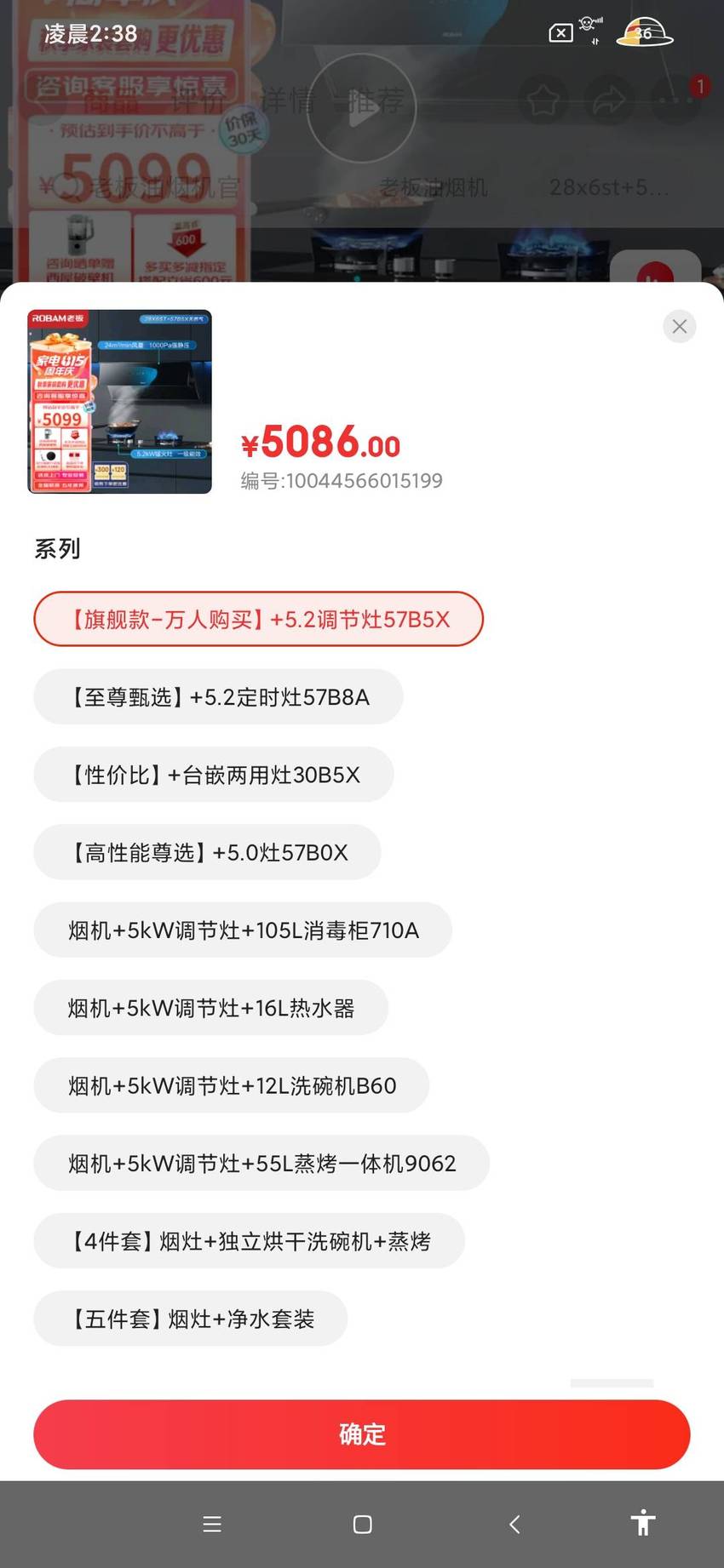Image resolution: width=724 pixels, height=1568 pixels.
Task: Choose bundle with 105L消毒柜710A
Action: [243, 930]
